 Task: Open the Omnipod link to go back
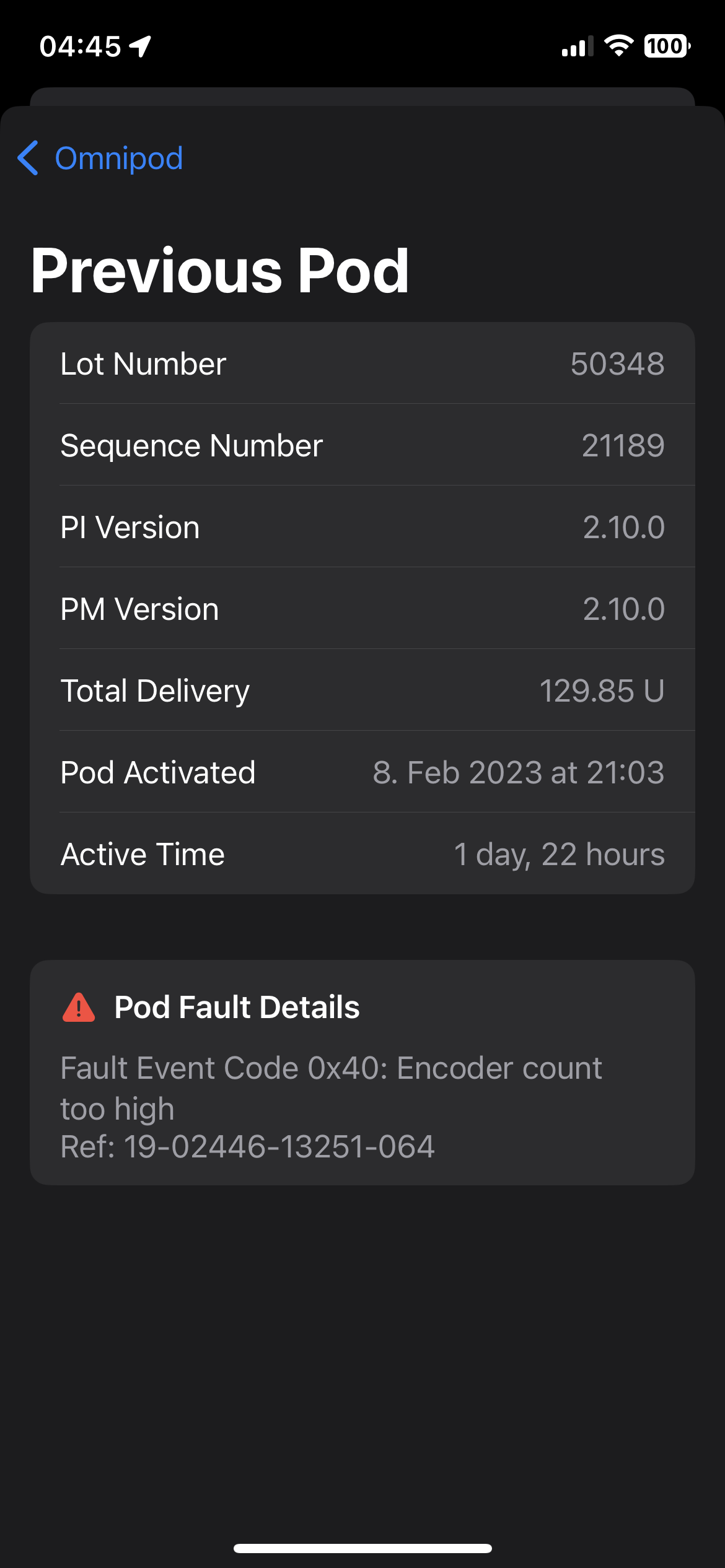(118, 159)
